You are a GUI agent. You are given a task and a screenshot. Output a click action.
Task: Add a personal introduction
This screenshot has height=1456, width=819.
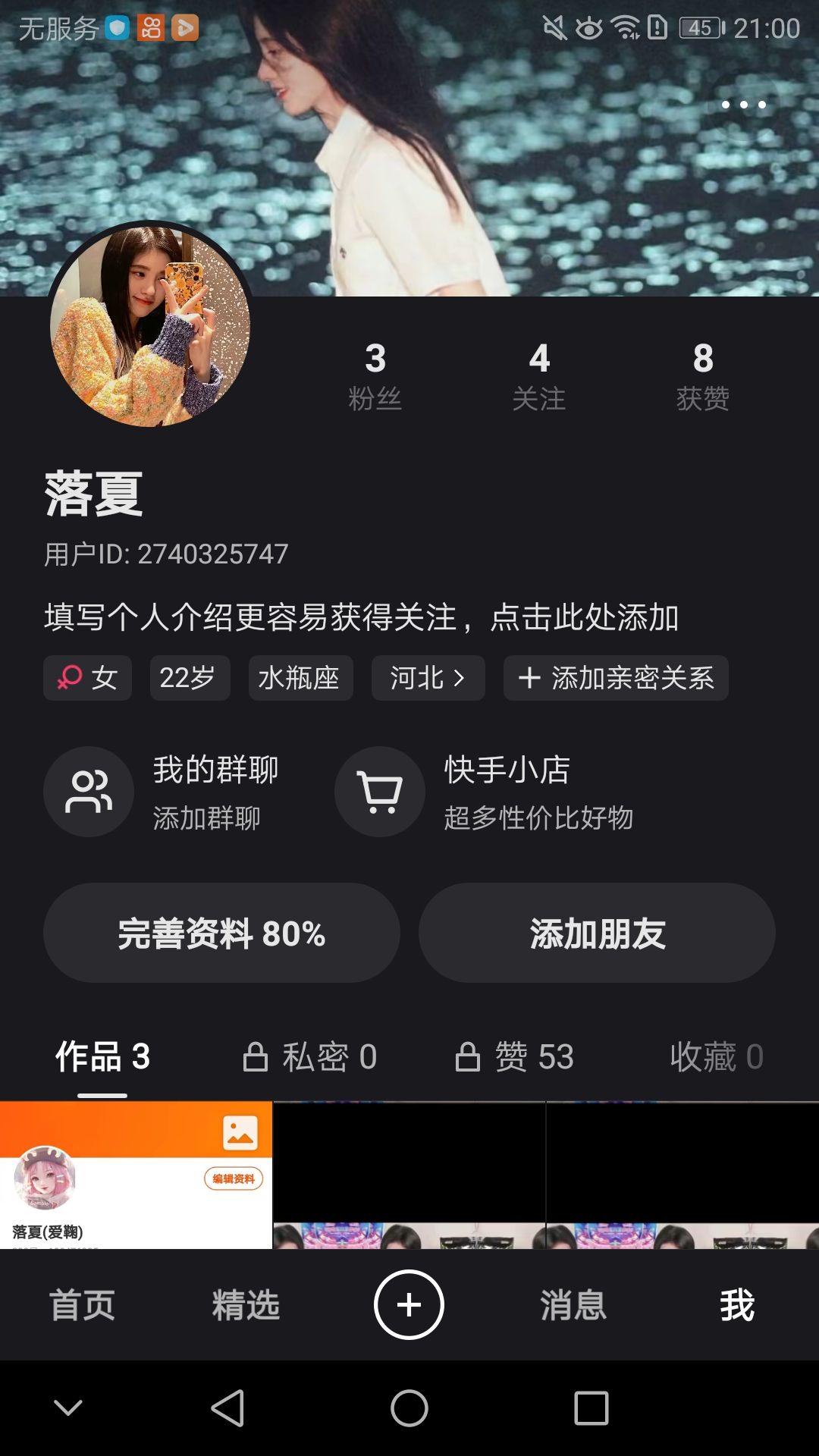coord(361,617)
